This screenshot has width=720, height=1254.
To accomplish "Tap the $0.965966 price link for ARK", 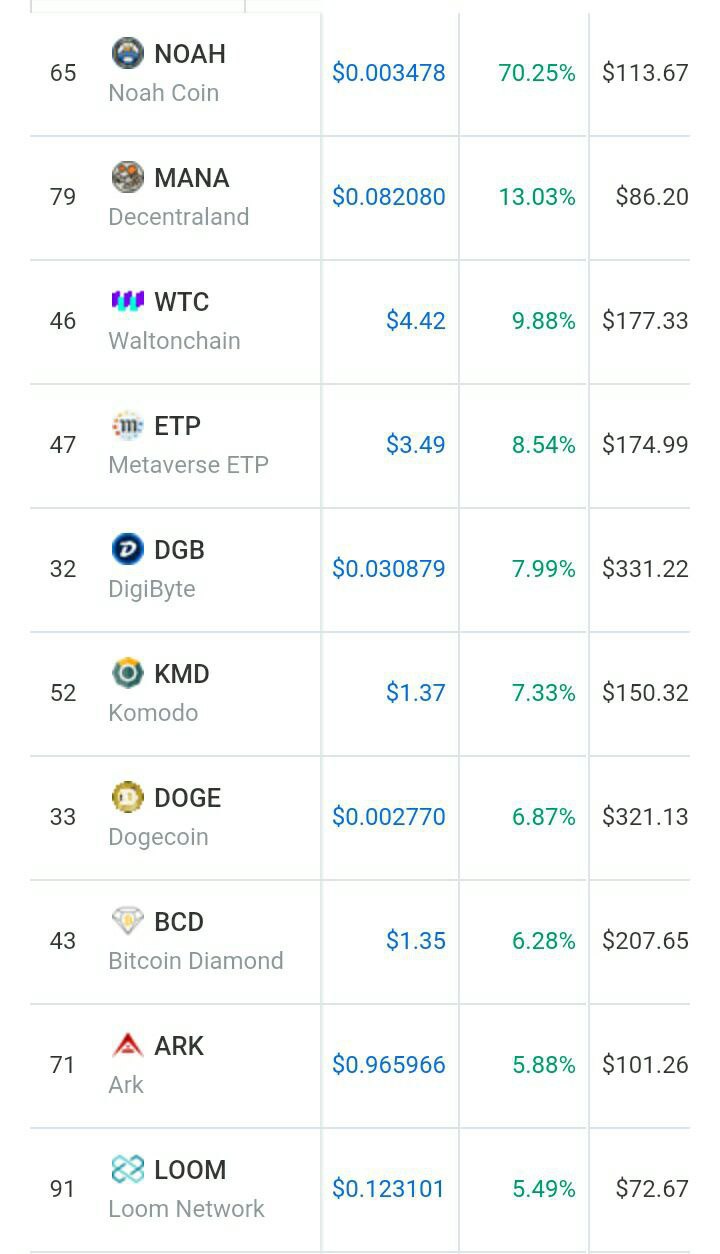I will pyautogui.click(x=389, y=1065).
